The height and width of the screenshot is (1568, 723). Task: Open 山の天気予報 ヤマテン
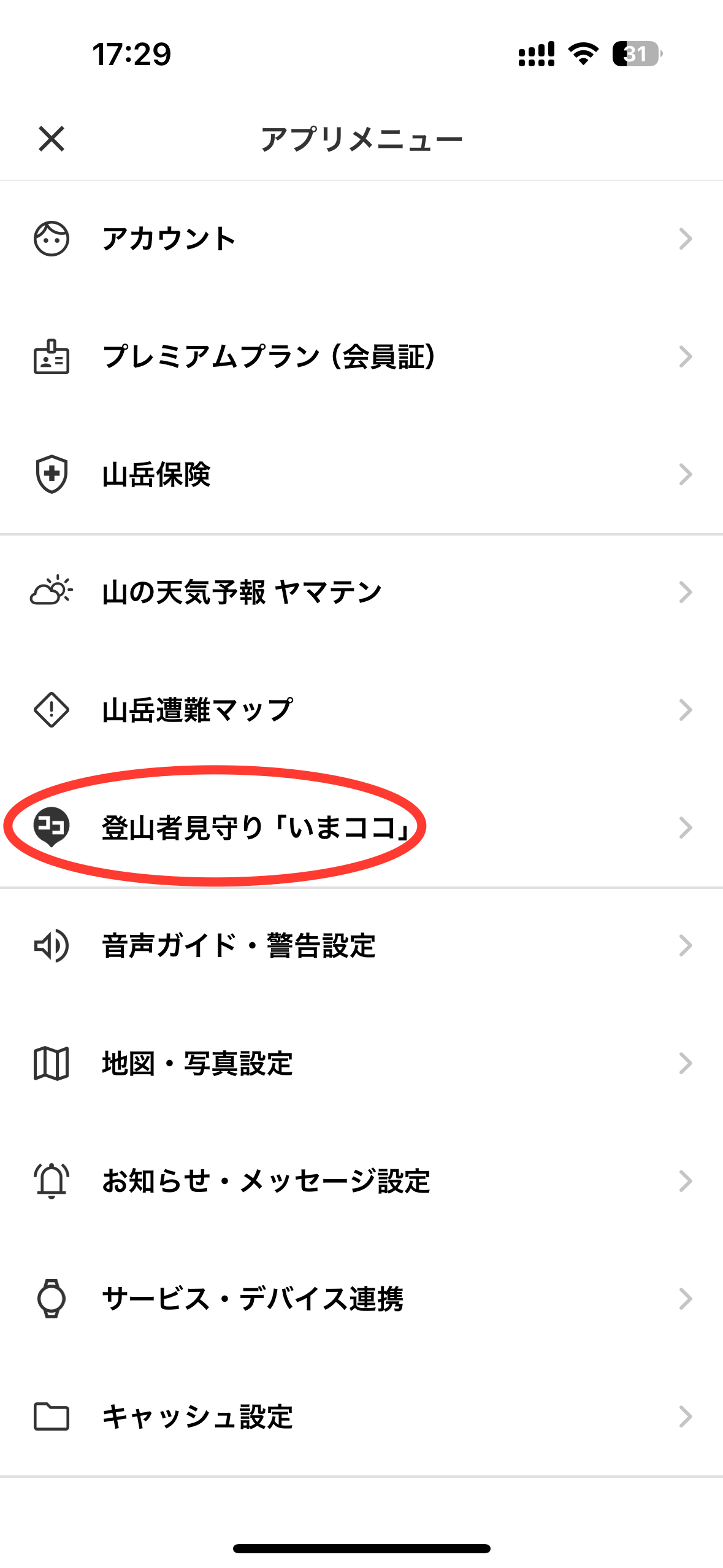pyautogui.click(x=361, y=592)
